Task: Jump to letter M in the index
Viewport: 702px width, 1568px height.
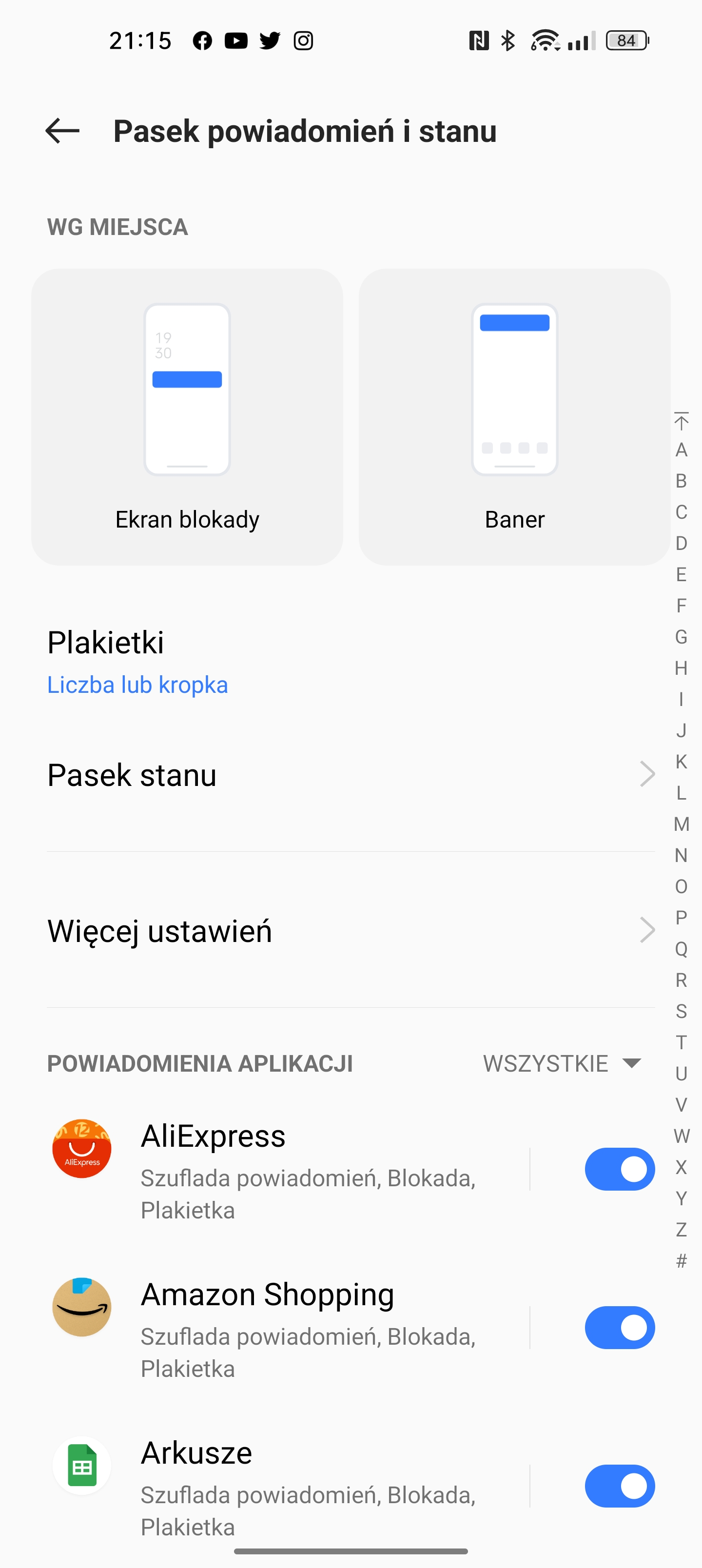Action: [x=682, y=824]
